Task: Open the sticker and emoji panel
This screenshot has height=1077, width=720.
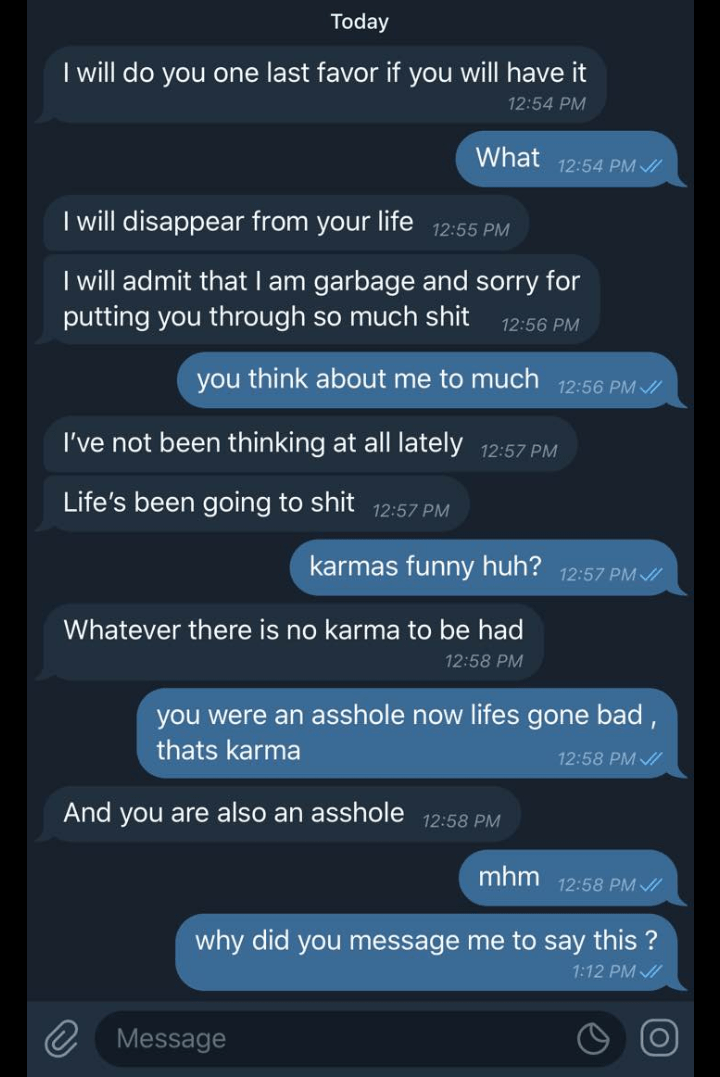Action: click(x=594, y=1040)
